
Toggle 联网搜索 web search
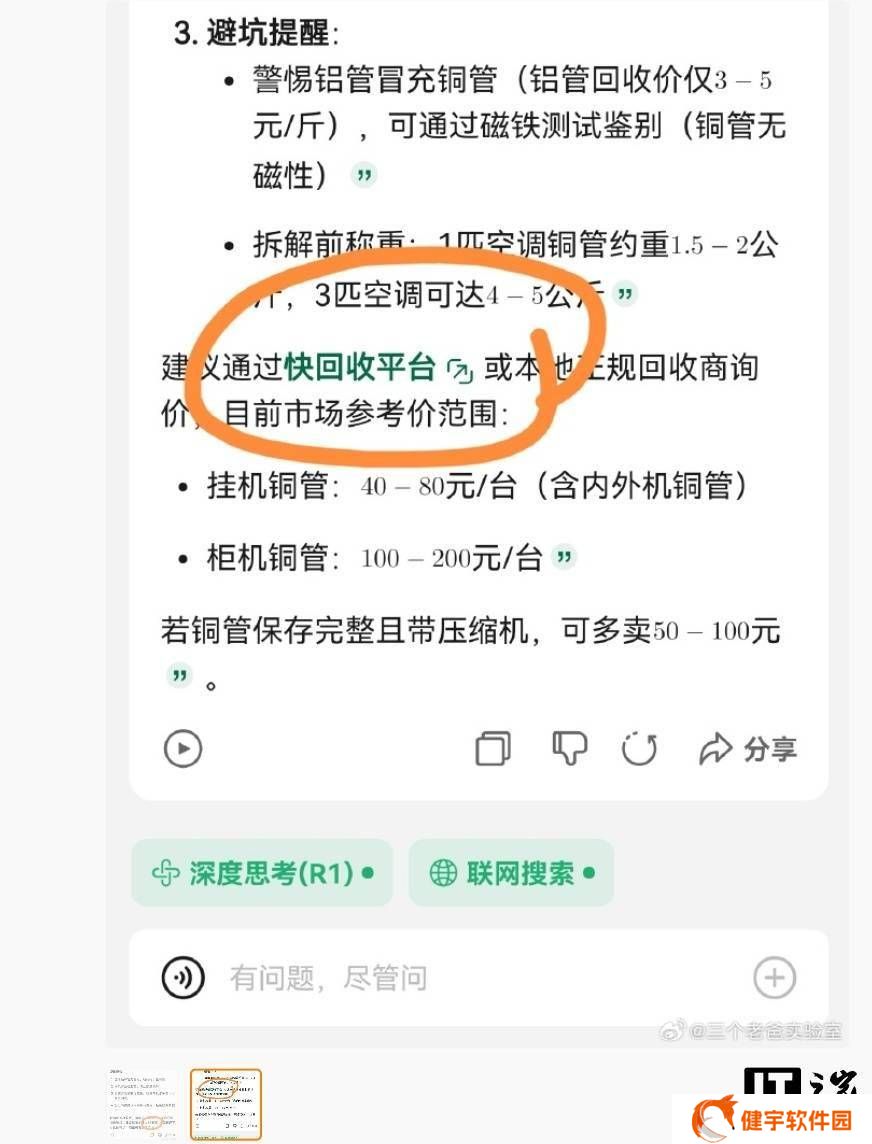point(511,873)
